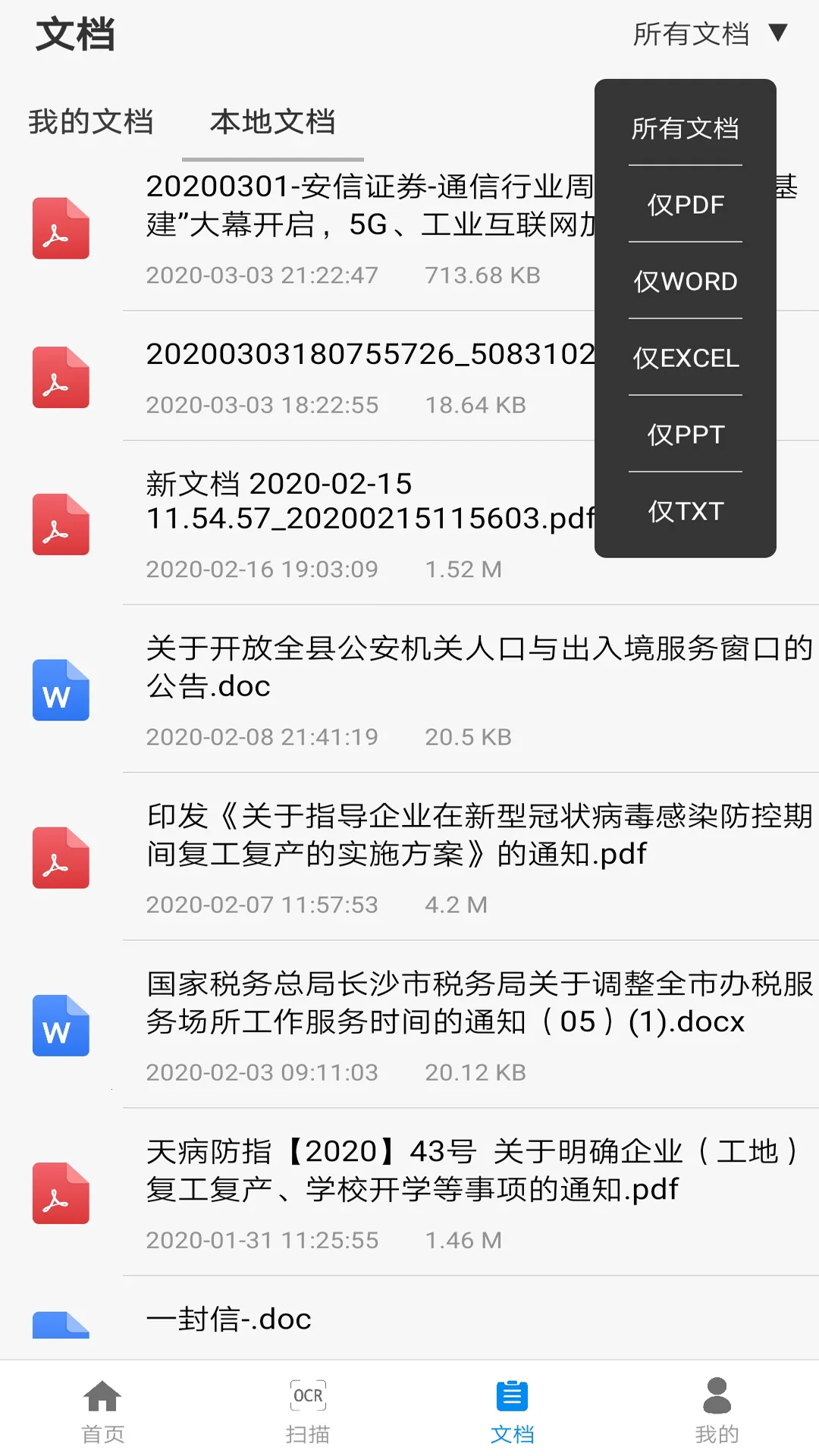Screen dimensions: 819x1456
Task: Choose 仅PPT from the filter list
Action: pos(684,435)
